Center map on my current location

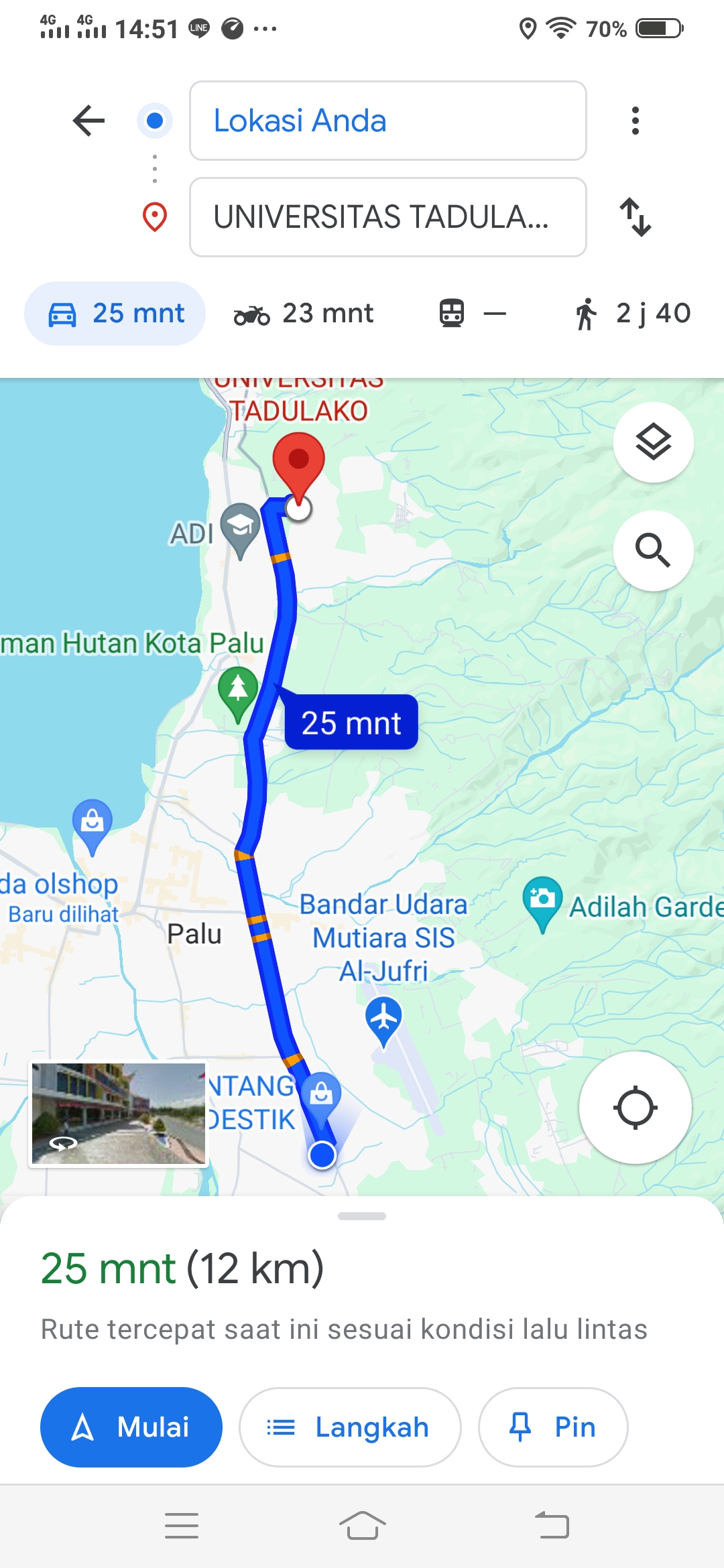coord(636,1108)
